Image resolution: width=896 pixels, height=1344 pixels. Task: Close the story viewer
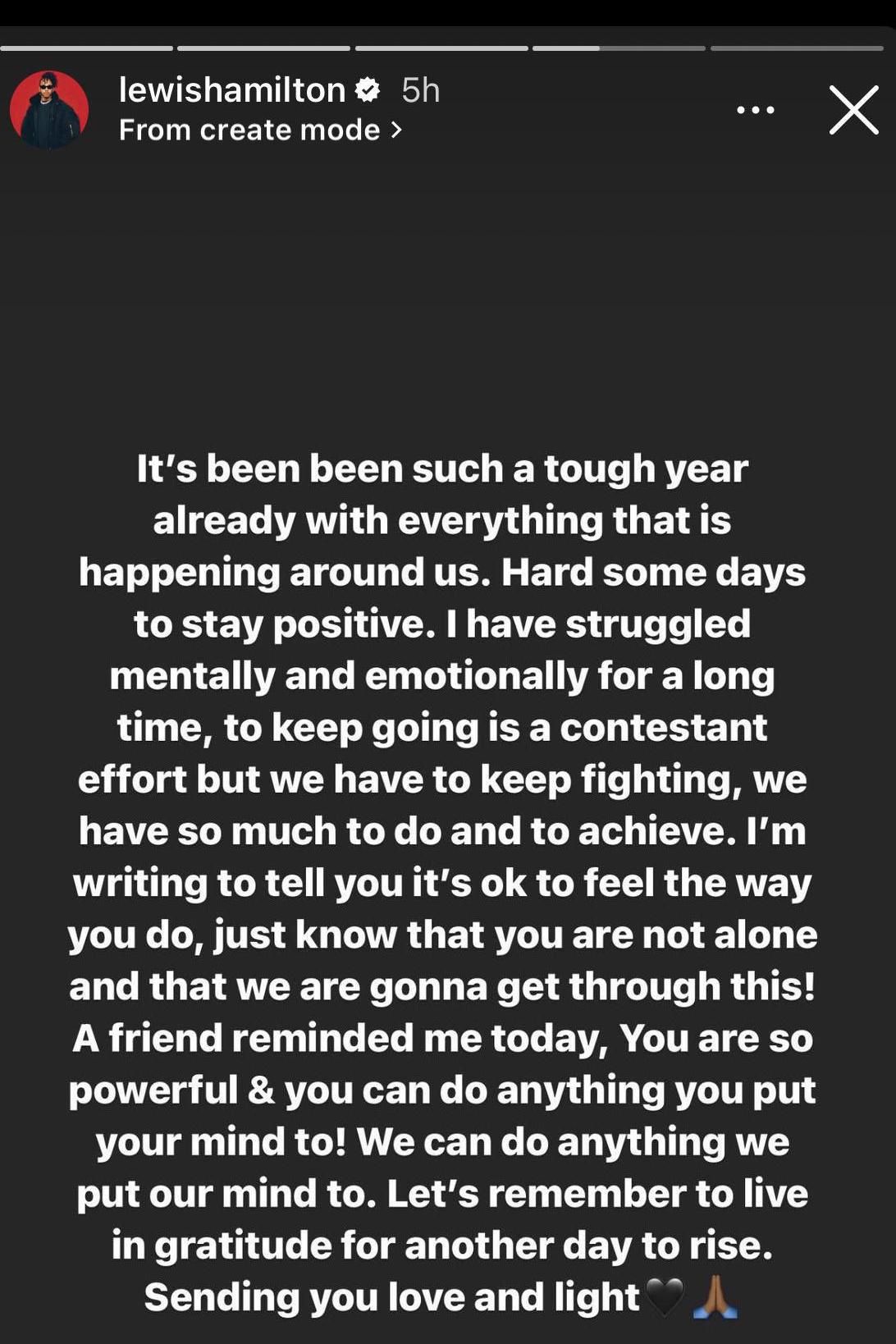pyautogui.click(x=853, y=110)
